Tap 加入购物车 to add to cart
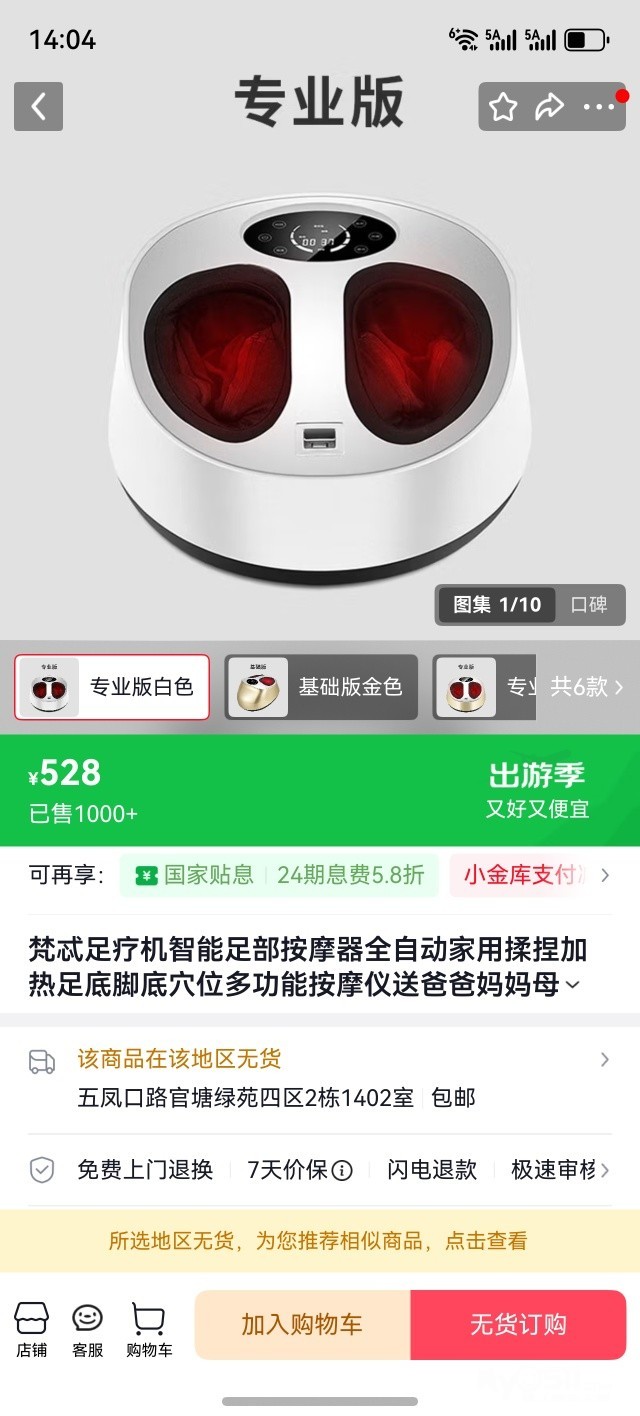 coord(302,1325)
